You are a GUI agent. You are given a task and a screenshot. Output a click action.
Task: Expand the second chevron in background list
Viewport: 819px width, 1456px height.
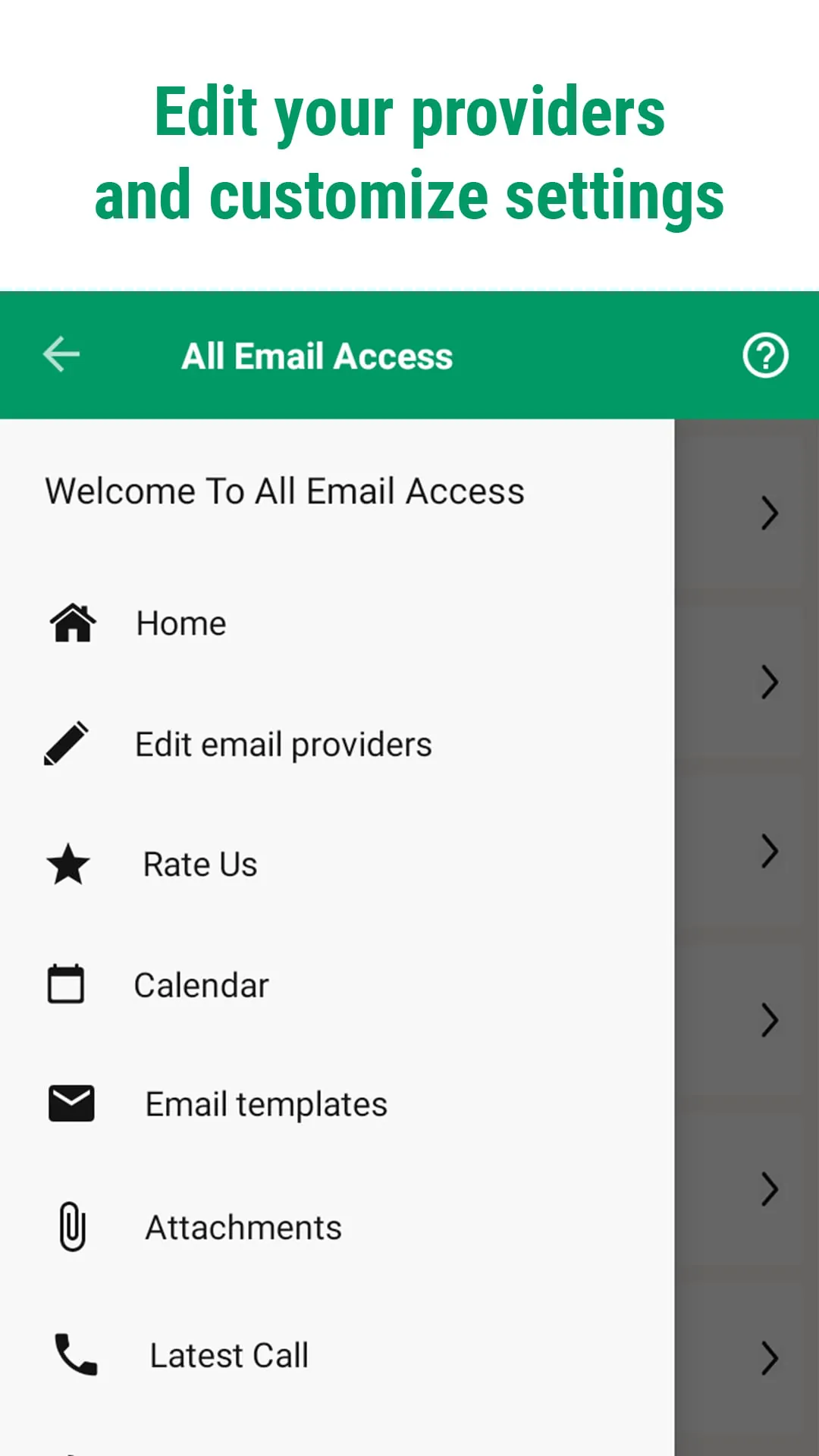pos(770,682)
